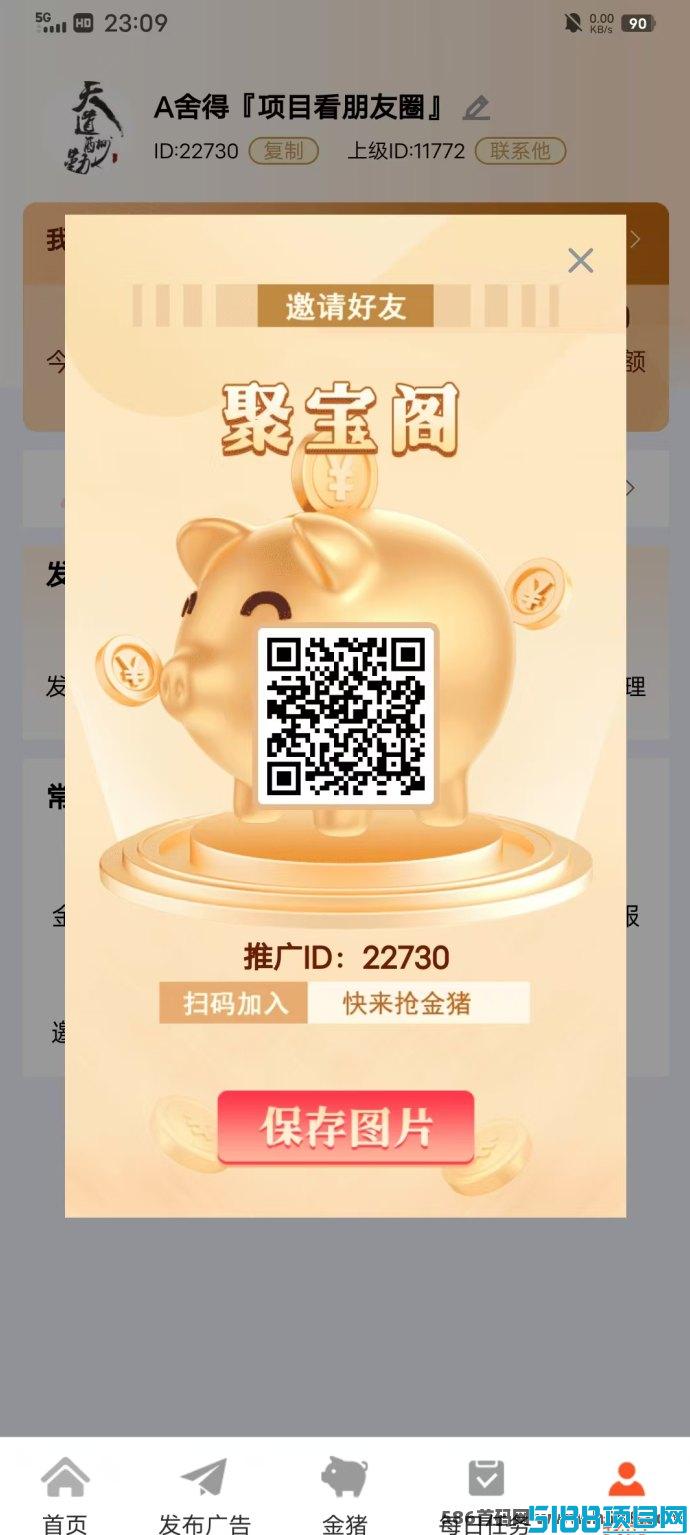Screen dimensions: 690x1535
Task: Open the 每日任务 tab
Action: 486,1495
